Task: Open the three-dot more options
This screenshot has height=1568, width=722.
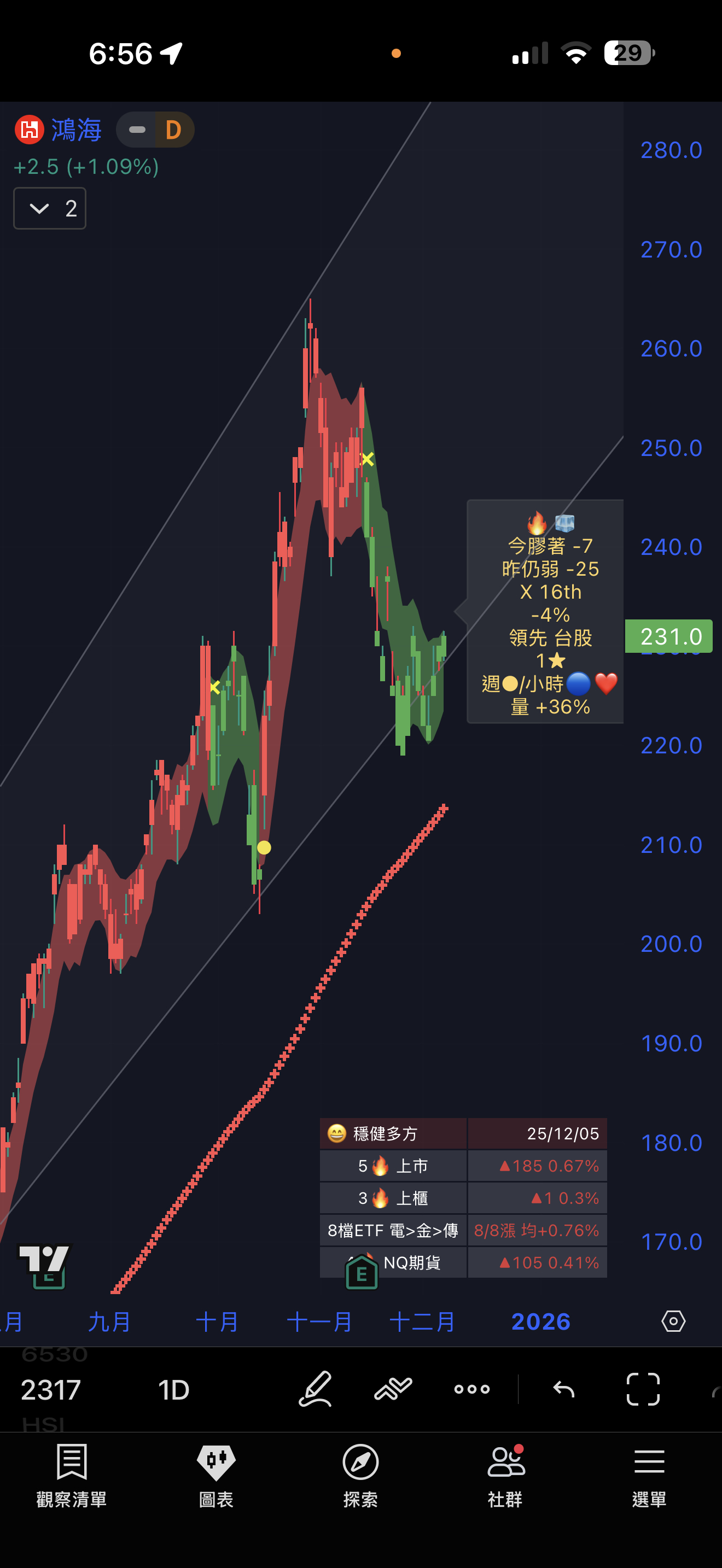Action: 472,1389
